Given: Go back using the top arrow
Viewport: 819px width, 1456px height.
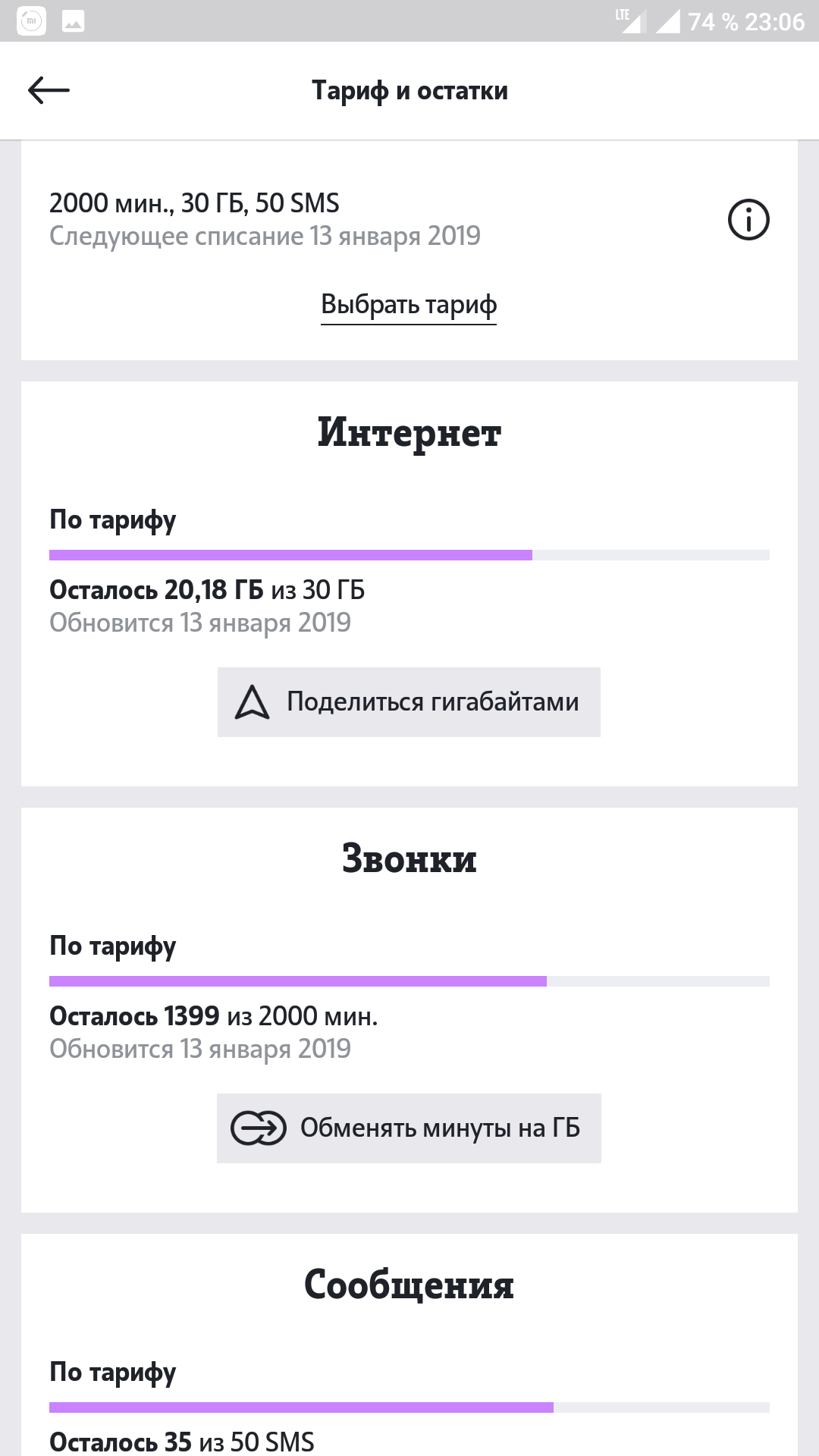Looking at the screenshot, I should pyautogui.click(x=49, y=90).
